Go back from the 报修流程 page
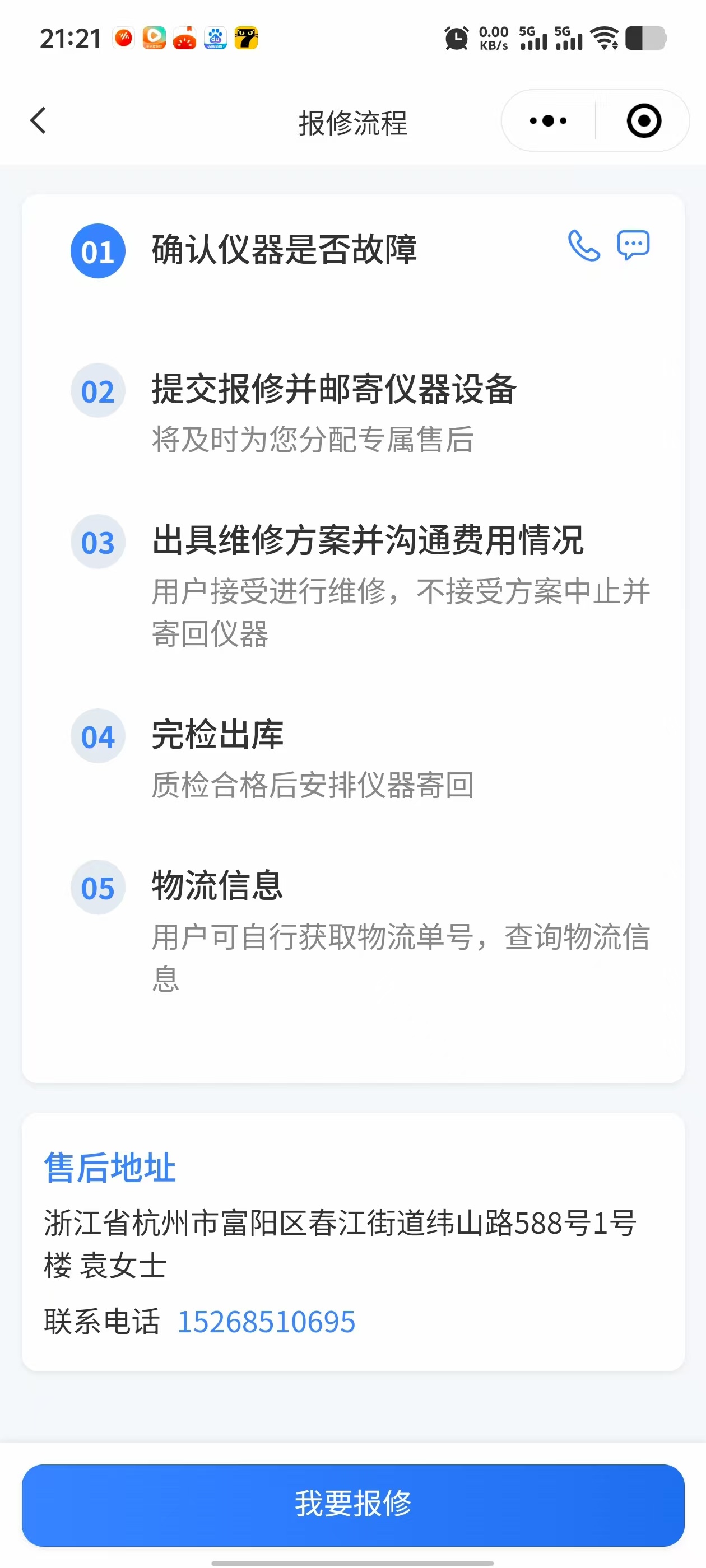 (38, 120)
